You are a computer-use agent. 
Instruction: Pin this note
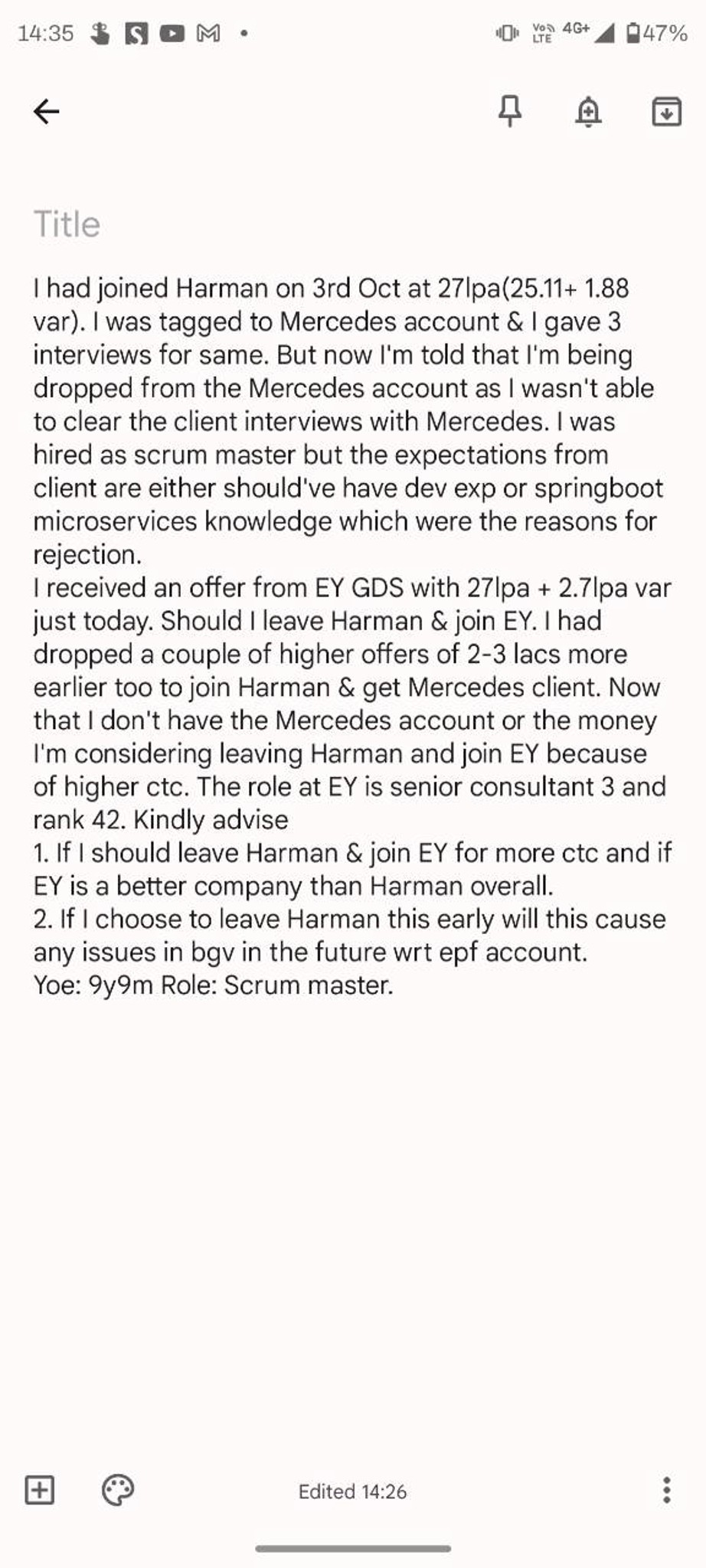click(x=510, y=112)
